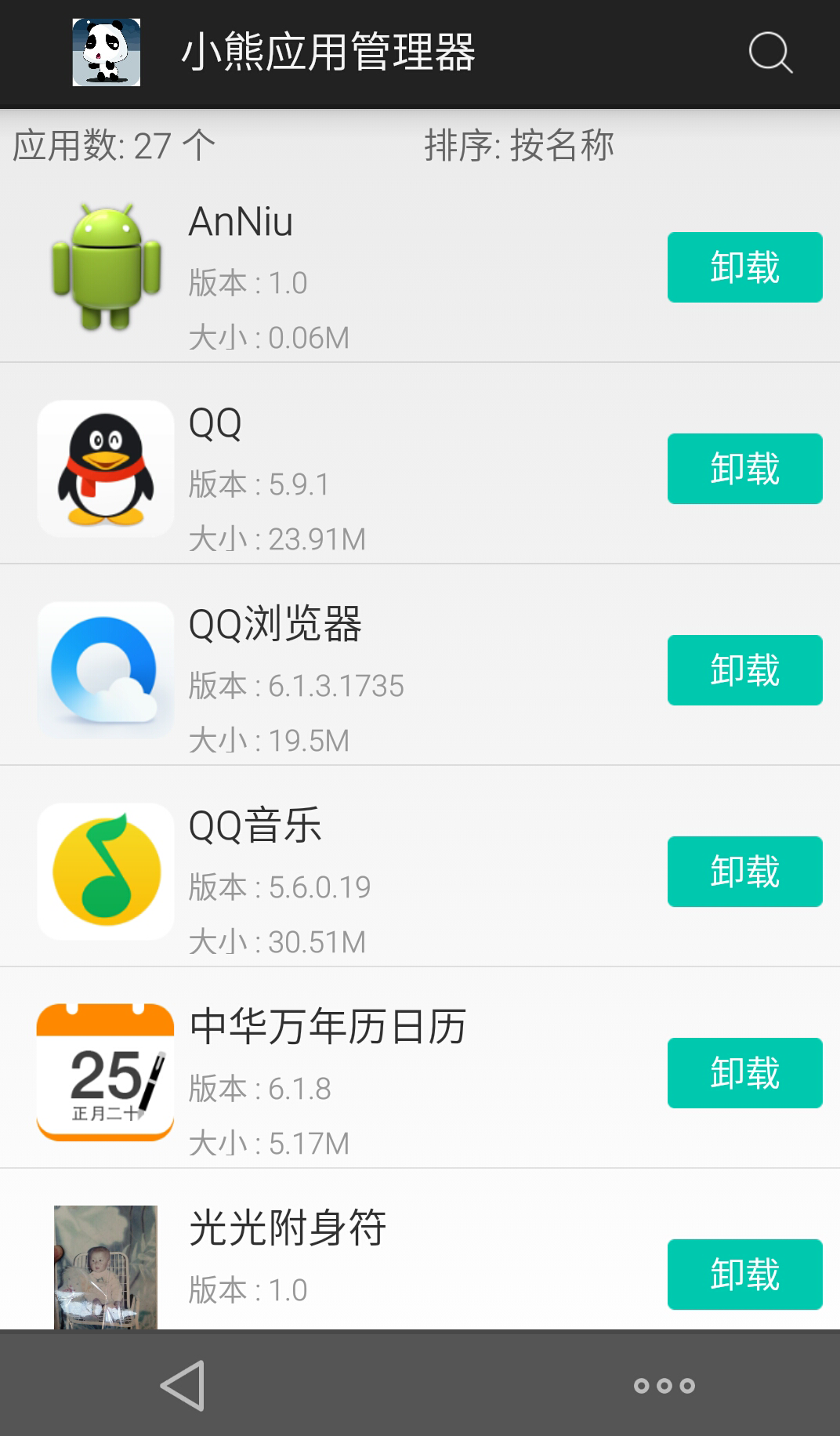Remove QQ音乐 with its 卸载 button
840x1436 pixels.
[x=744, y=872]
